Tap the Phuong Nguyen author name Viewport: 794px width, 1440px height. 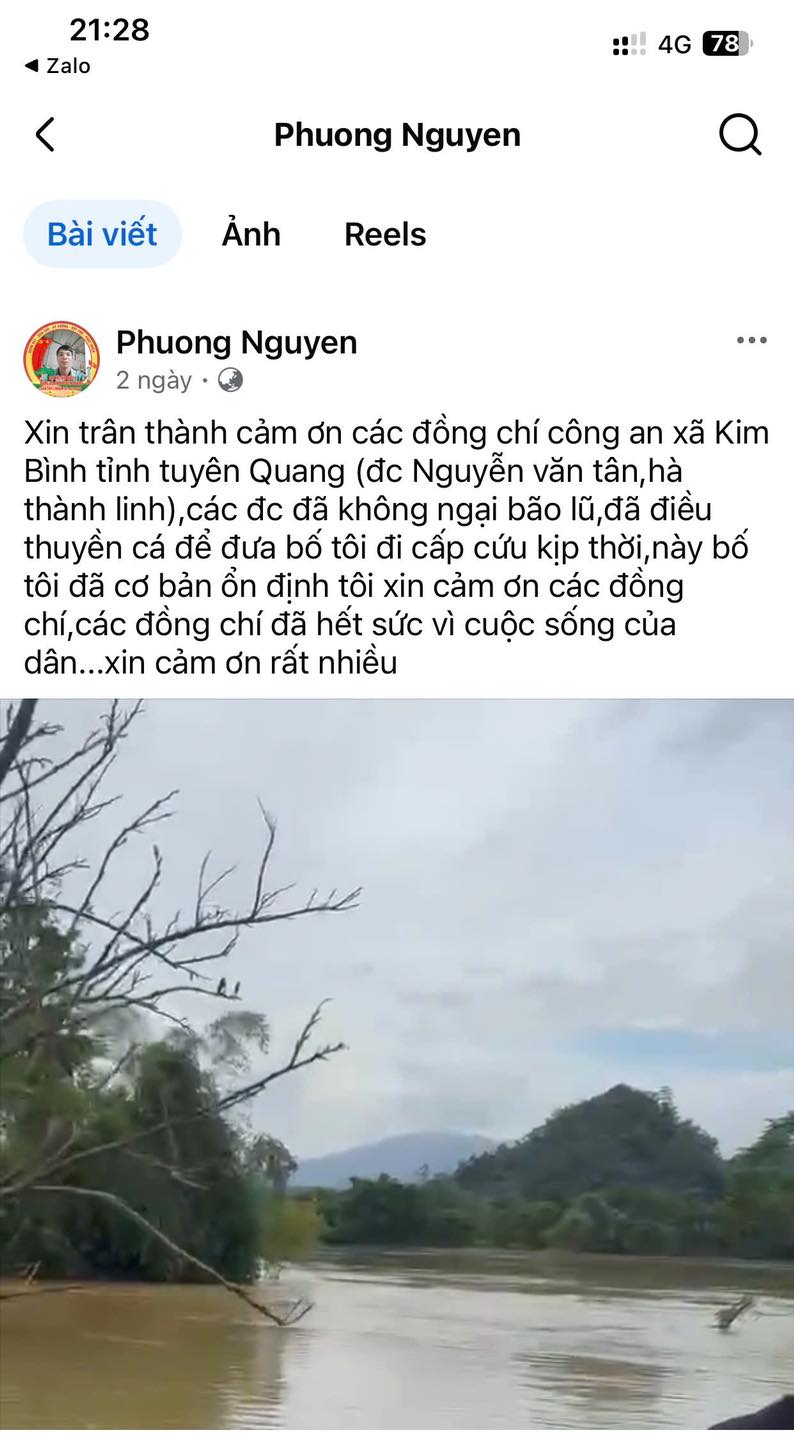[x=236, y=342]
